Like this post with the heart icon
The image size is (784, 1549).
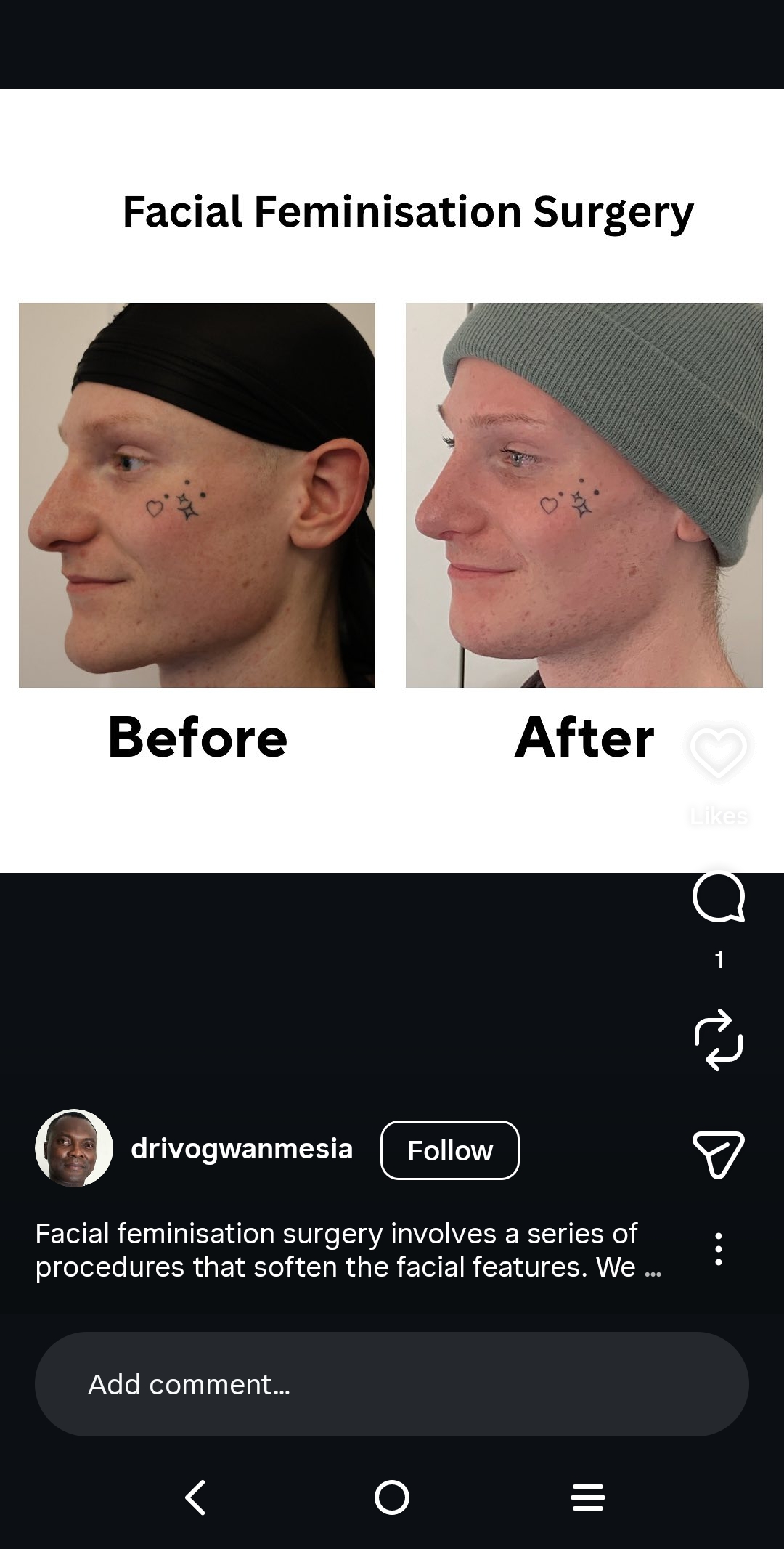718,752
